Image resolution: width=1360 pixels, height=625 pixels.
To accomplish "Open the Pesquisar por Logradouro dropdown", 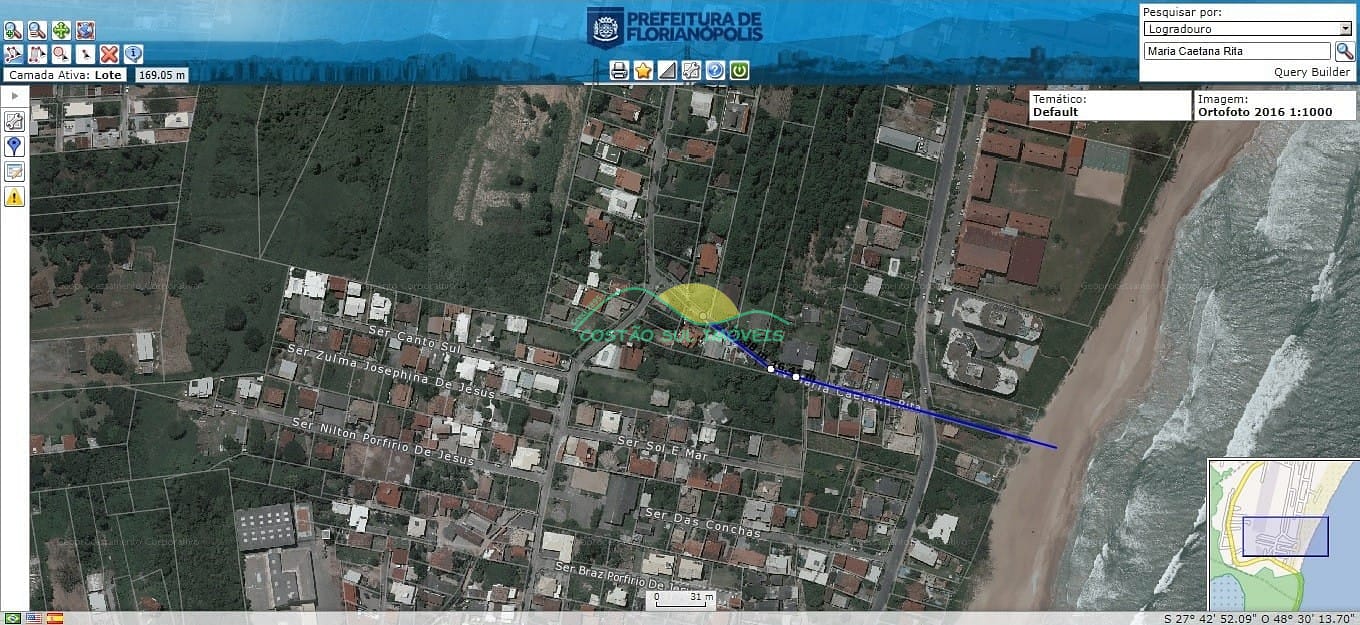I will click(x=1247, y=29).
